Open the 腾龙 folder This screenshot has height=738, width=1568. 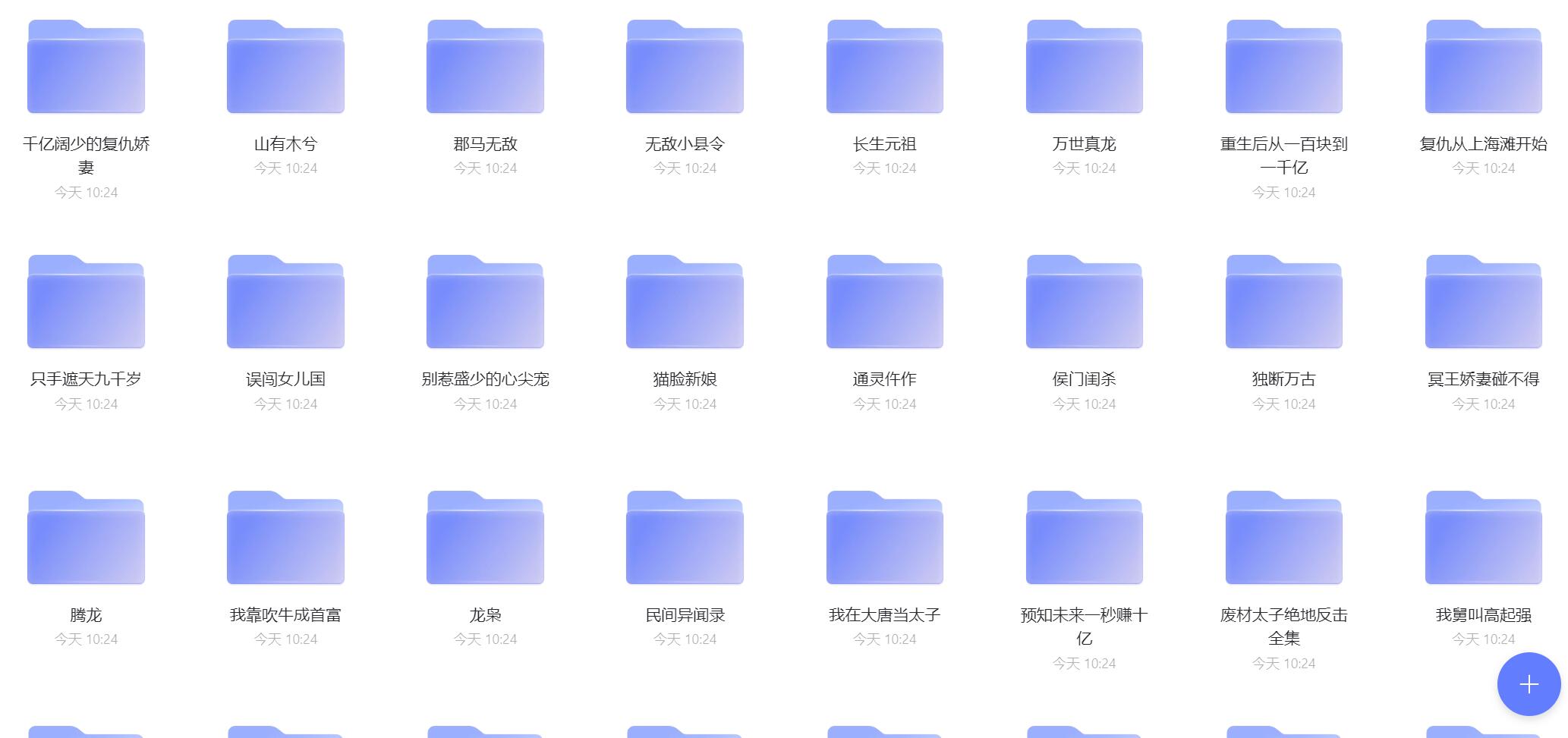pyautogui.click(x=86, y=539)
